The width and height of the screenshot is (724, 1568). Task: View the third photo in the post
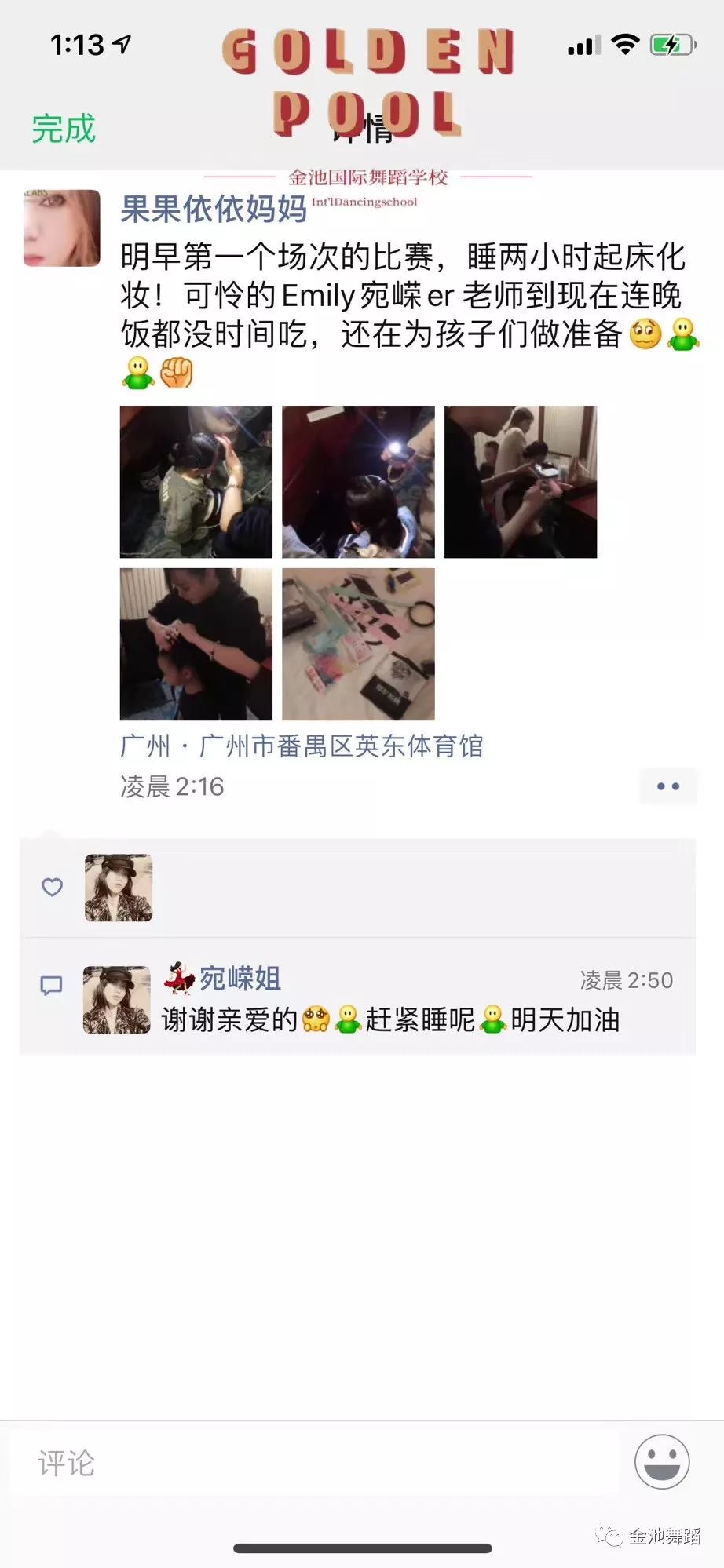pos(521,482)
